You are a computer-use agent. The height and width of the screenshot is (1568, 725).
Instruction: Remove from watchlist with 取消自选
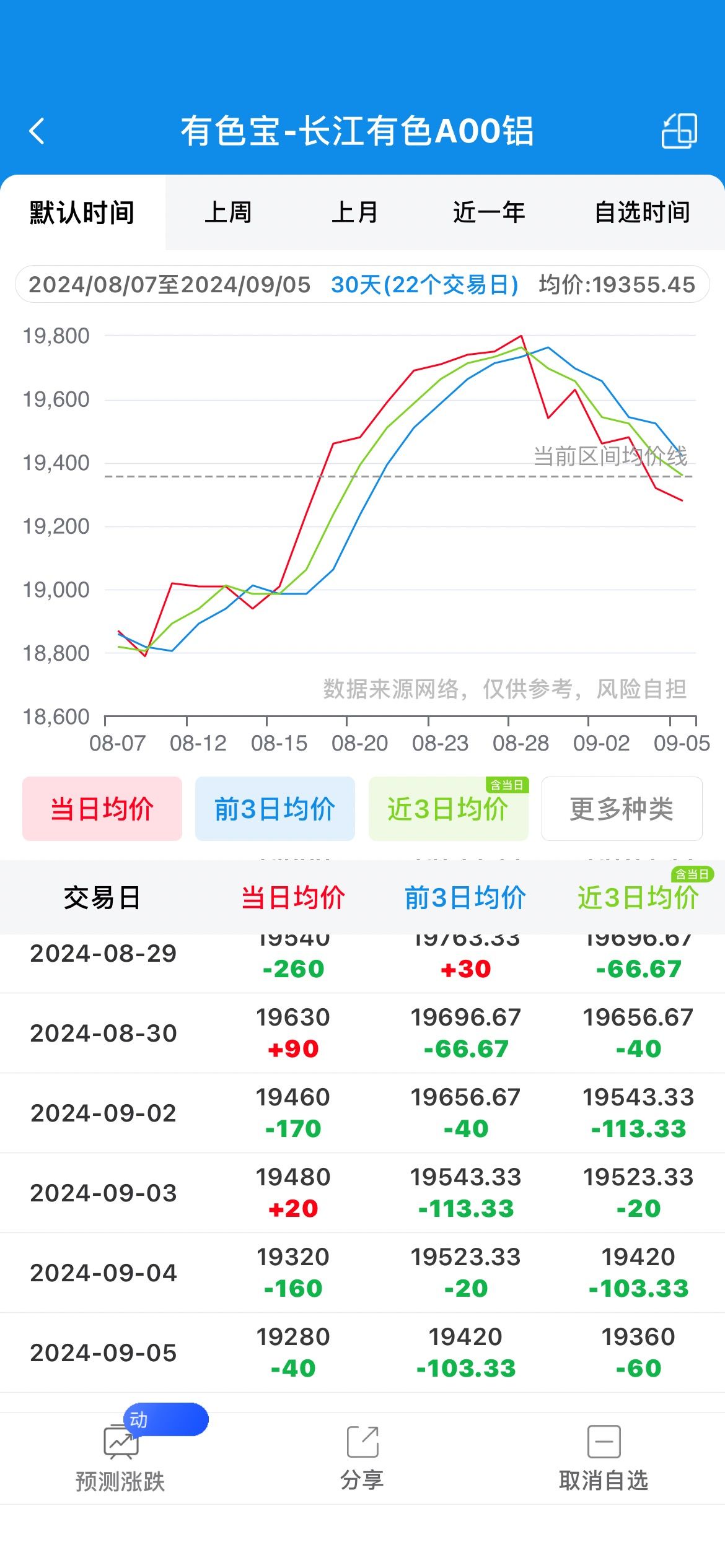click(604, 1458)
